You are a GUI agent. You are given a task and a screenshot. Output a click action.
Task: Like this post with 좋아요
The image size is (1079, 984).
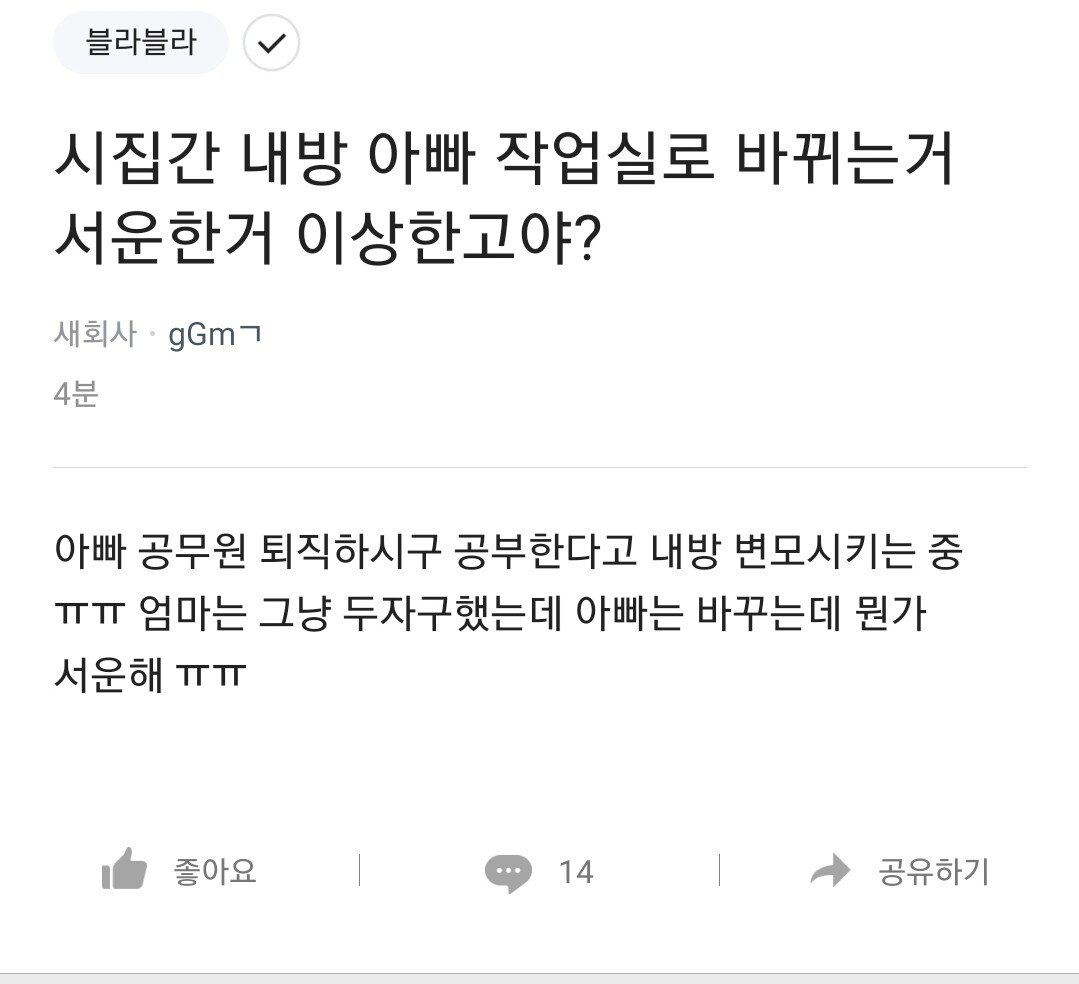pos(180,870)
